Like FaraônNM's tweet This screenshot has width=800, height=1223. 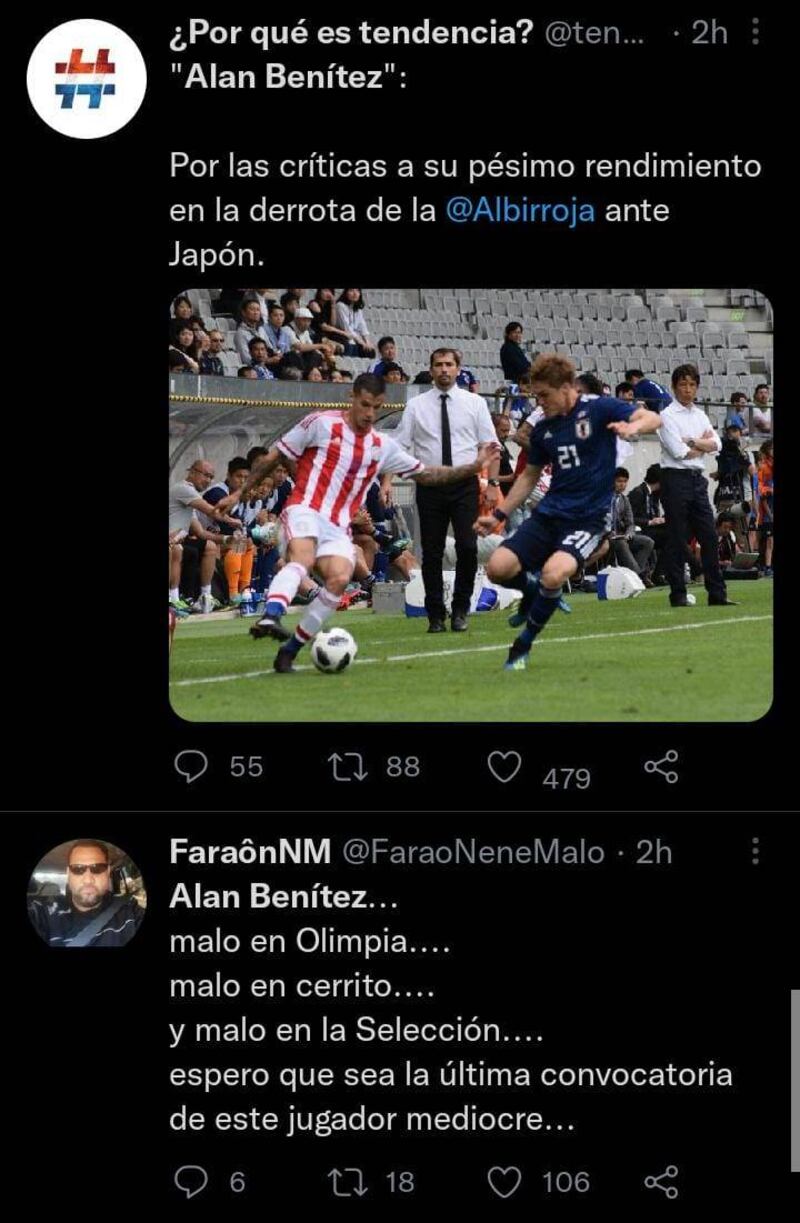click(504, 1182)
